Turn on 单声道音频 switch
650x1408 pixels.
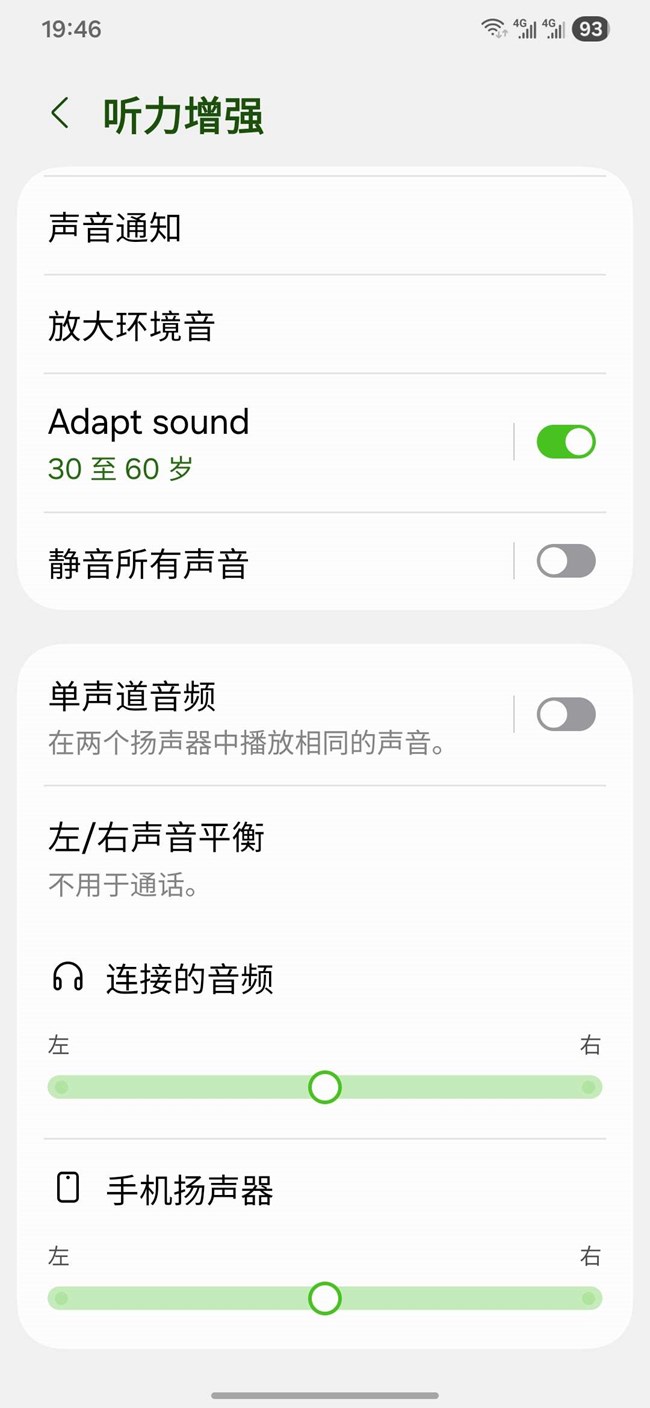[565, 715]
